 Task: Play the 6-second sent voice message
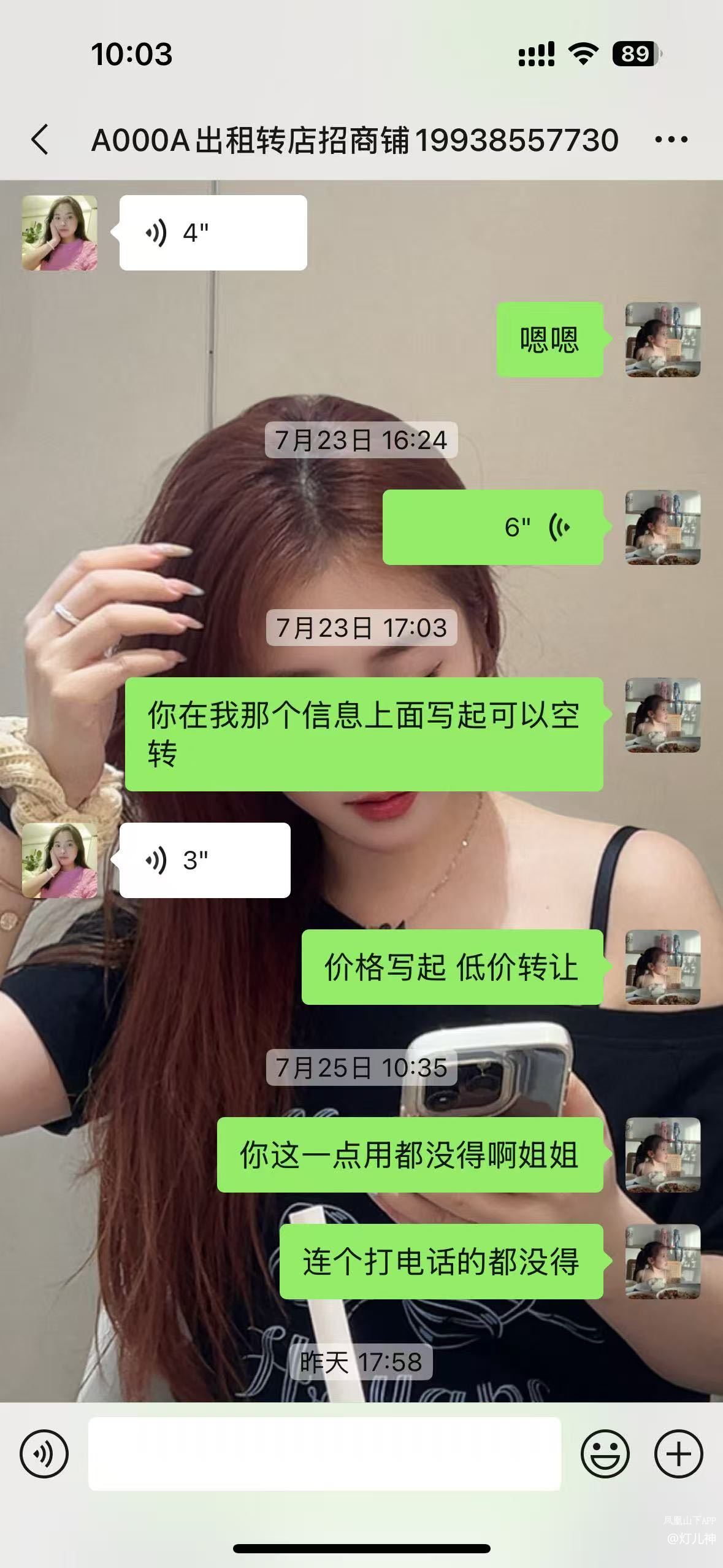(x=492, y=528)
